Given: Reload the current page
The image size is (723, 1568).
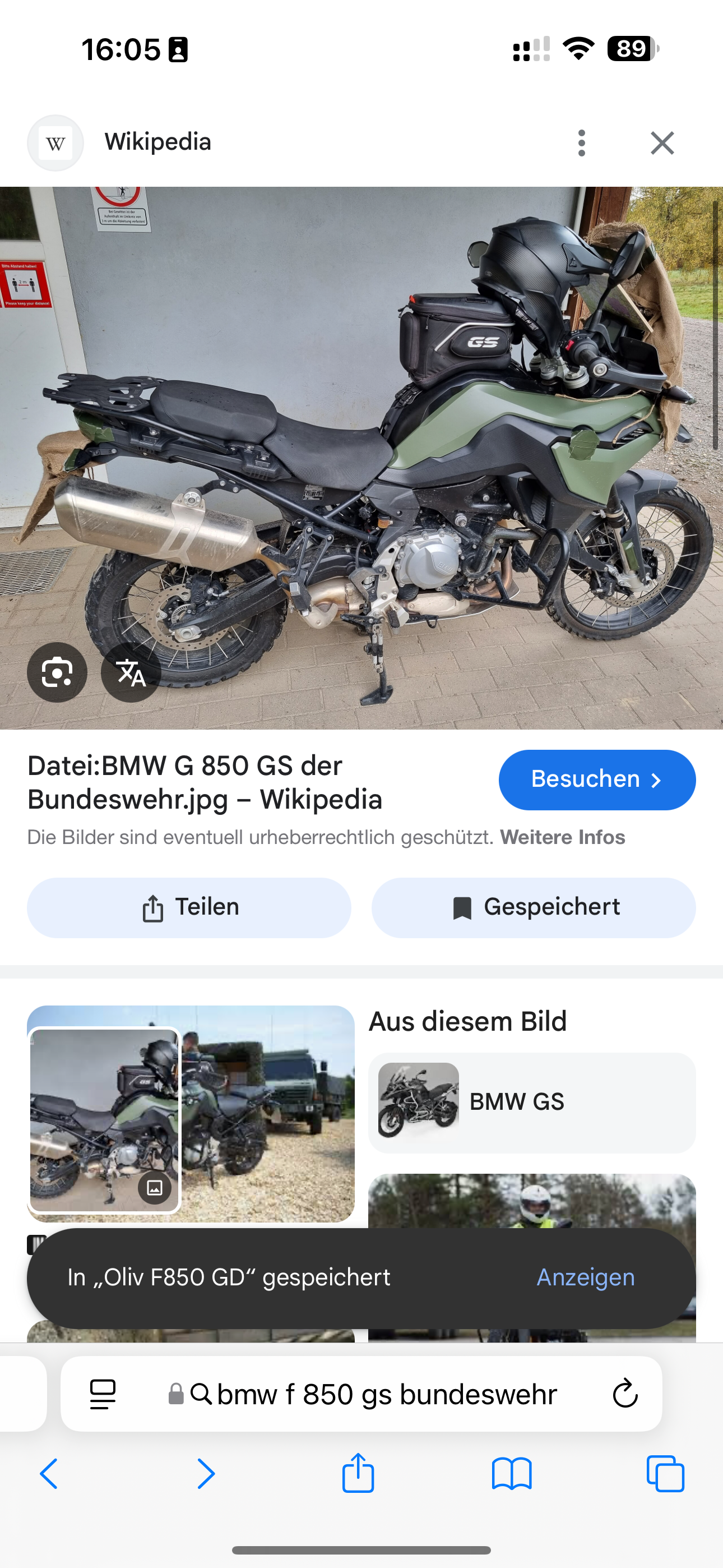Looking at the screenshot, I should [624, 1393].
